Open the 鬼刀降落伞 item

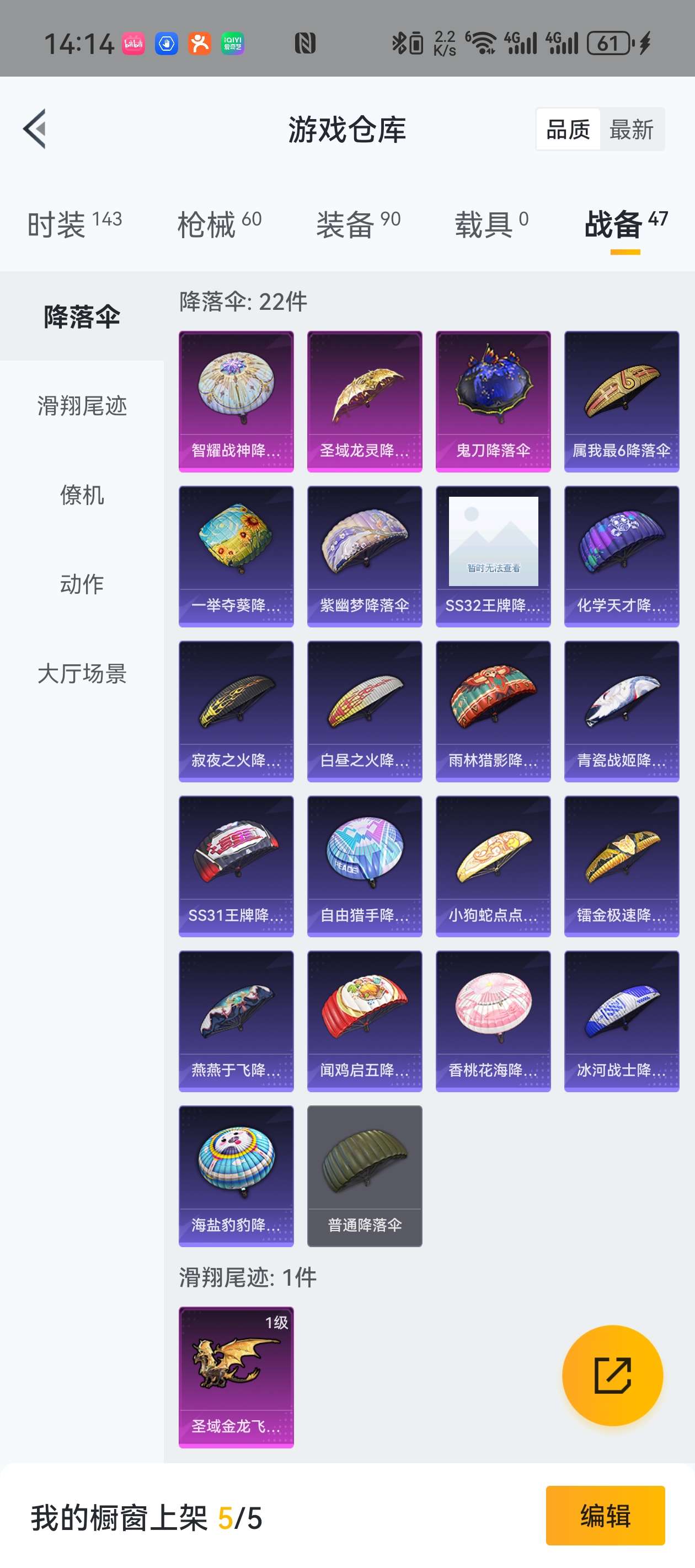(x=493, y=401)
